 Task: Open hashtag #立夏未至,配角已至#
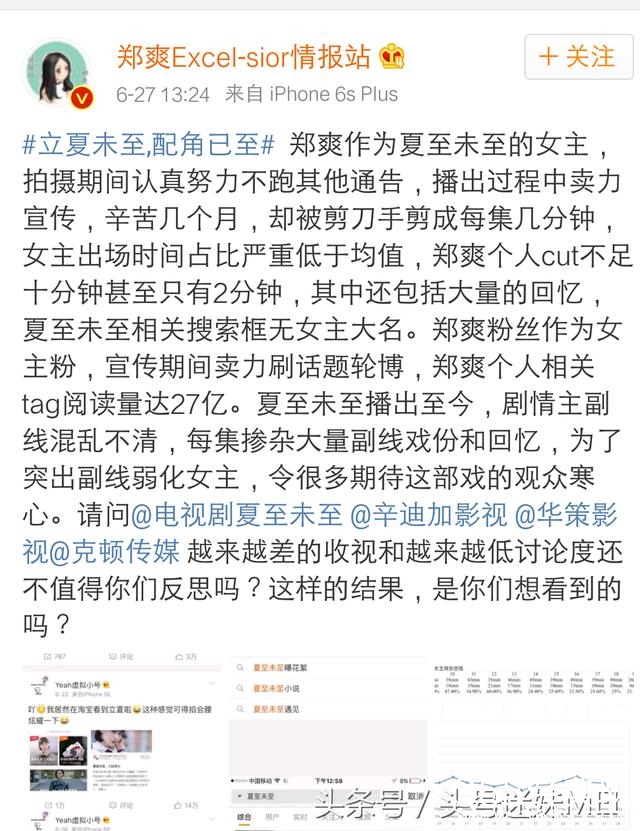coord(148,147)
